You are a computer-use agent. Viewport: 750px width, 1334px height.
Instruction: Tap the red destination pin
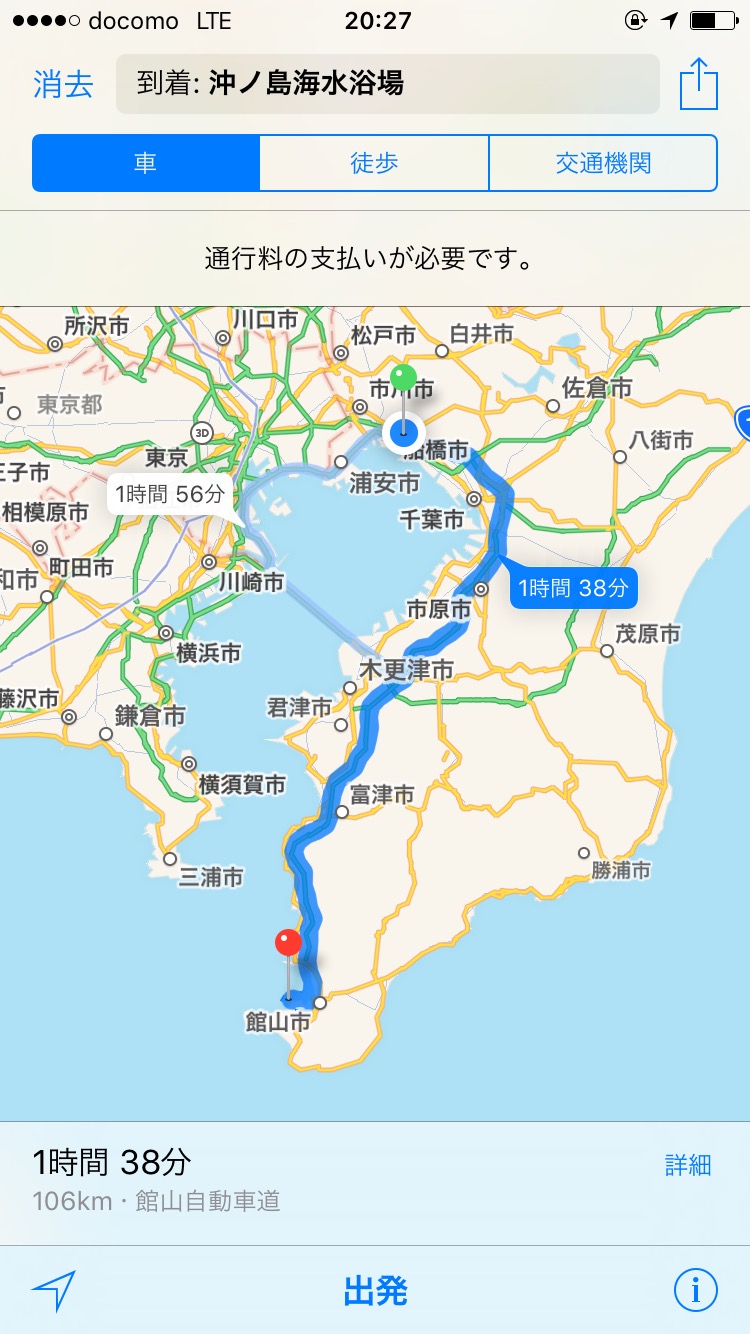288,943
